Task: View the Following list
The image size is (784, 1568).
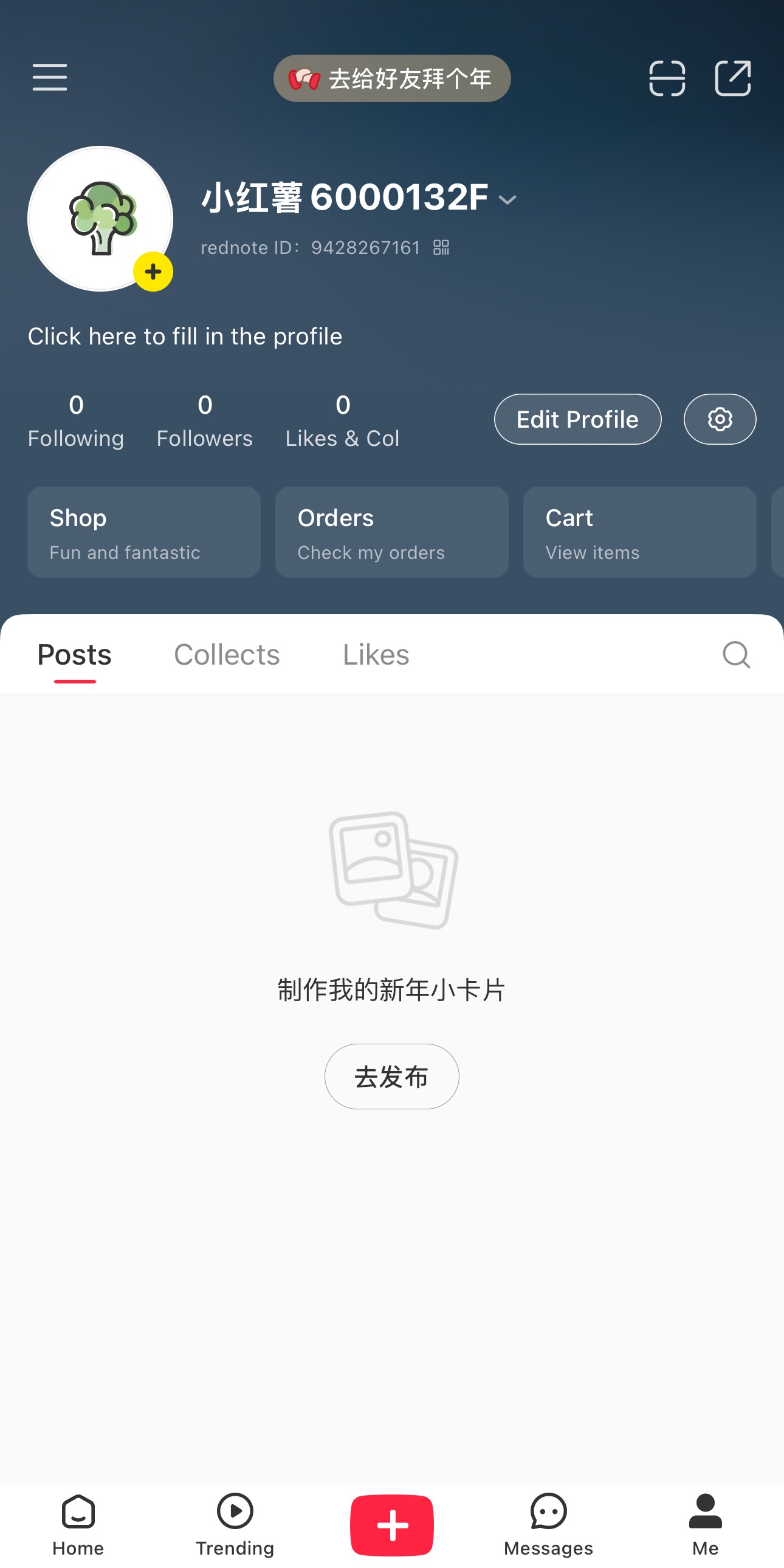Action: [x=76, y=420]
